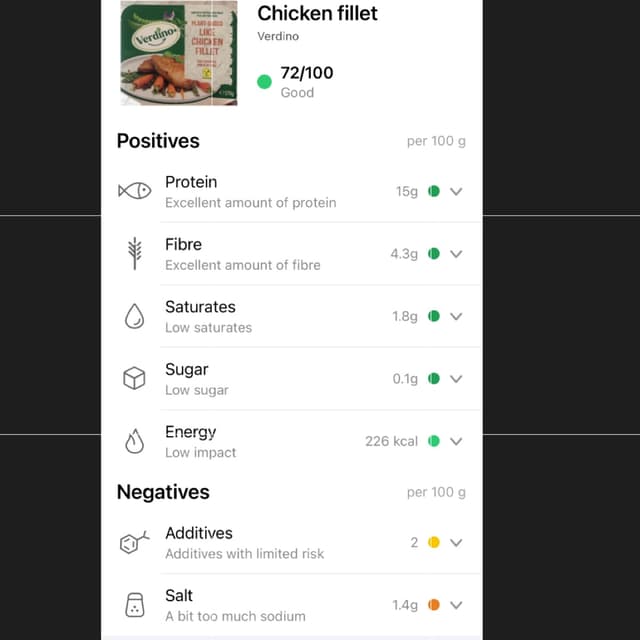640x640 pixels.
Task: Open the Chicken fillet product photo
Action: [x=179, y=54]
